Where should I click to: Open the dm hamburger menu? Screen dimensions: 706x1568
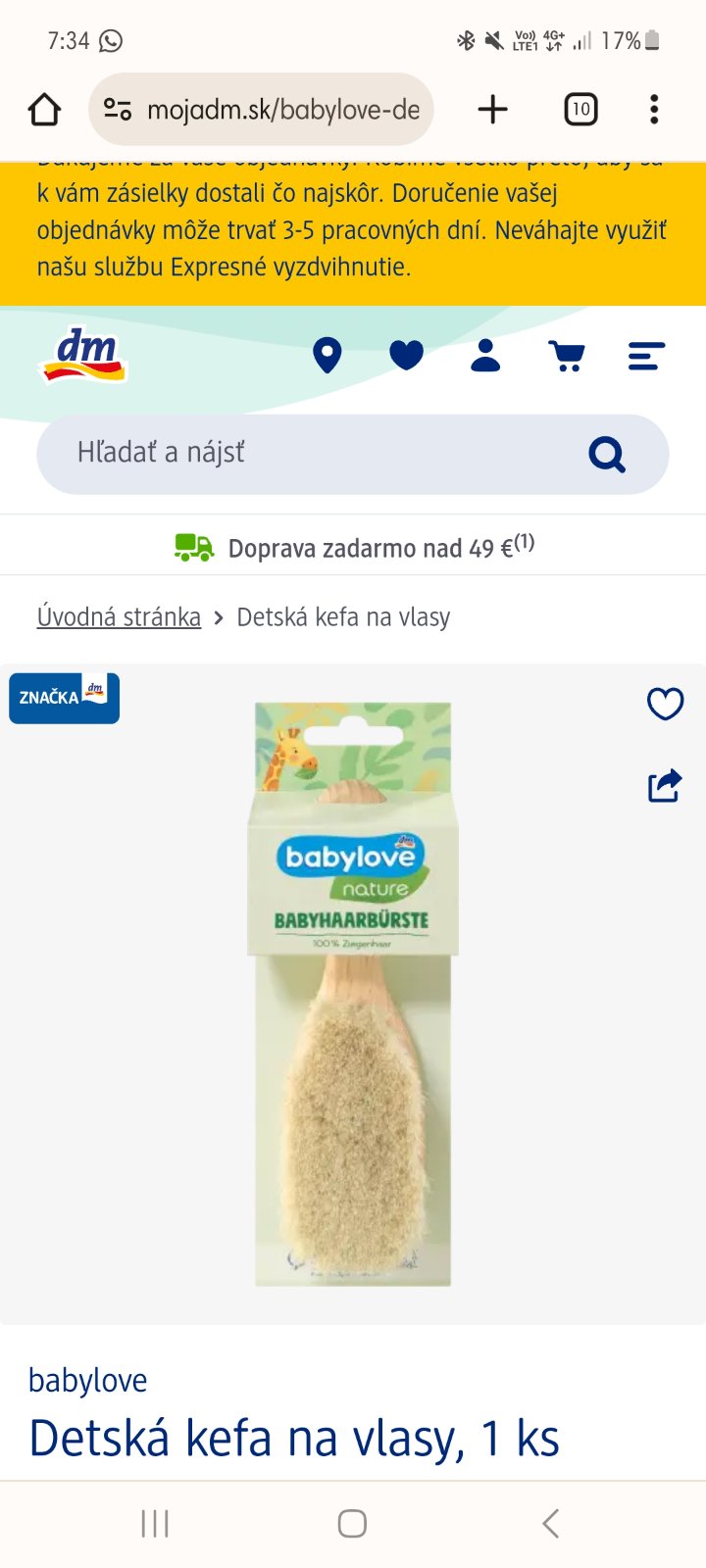[x=646, y=356]
